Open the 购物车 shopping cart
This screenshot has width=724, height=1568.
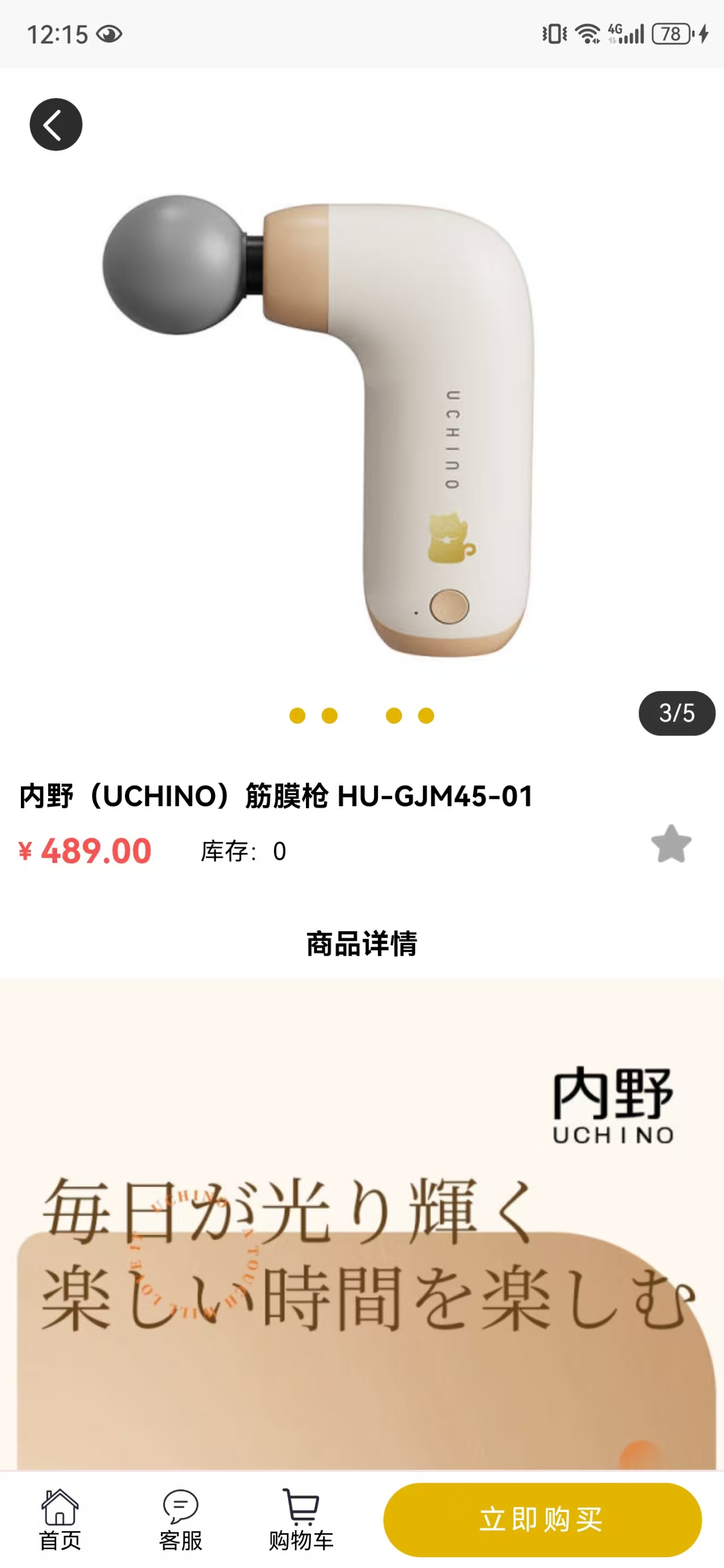coord(301,1519)
